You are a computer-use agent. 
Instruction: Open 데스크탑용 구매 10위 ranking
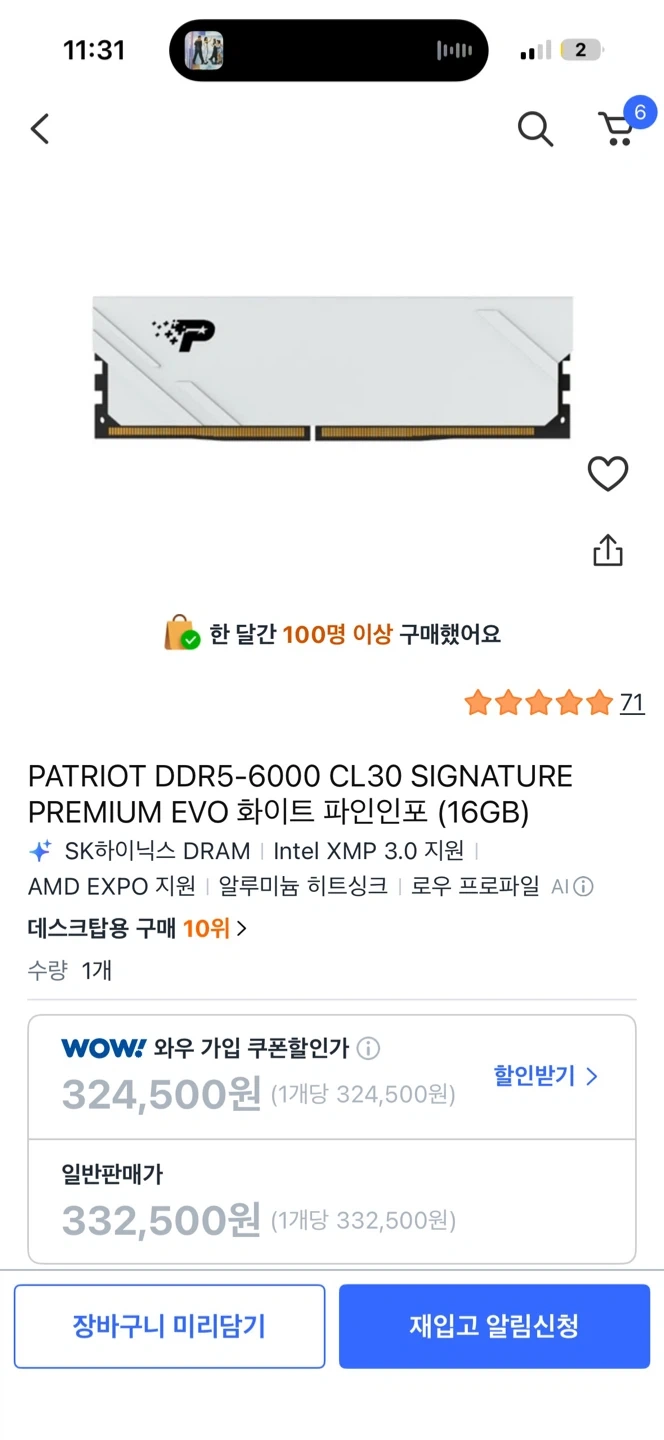coord(138,928)
